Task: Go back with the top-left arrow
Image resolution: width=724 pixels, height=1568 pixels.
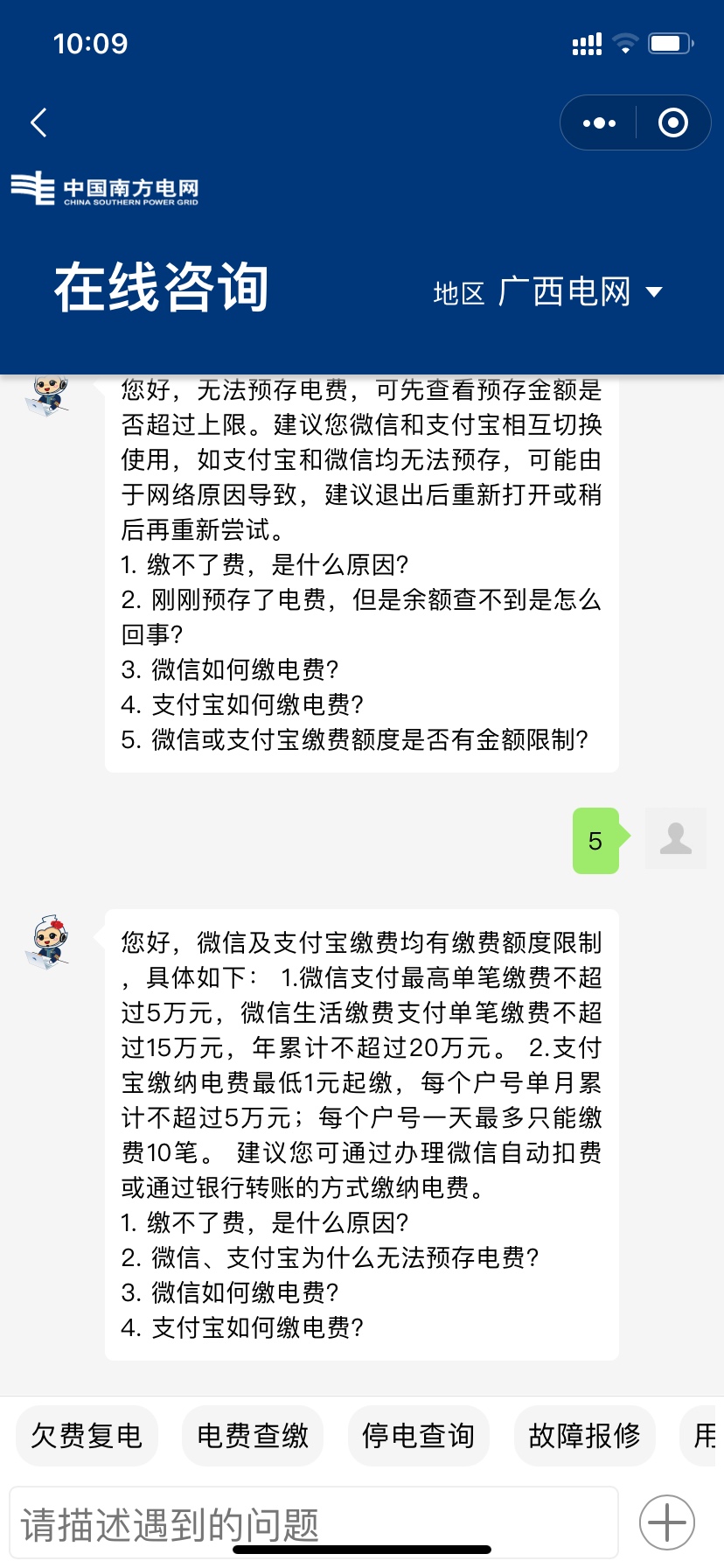Action: tap(39, 122)
